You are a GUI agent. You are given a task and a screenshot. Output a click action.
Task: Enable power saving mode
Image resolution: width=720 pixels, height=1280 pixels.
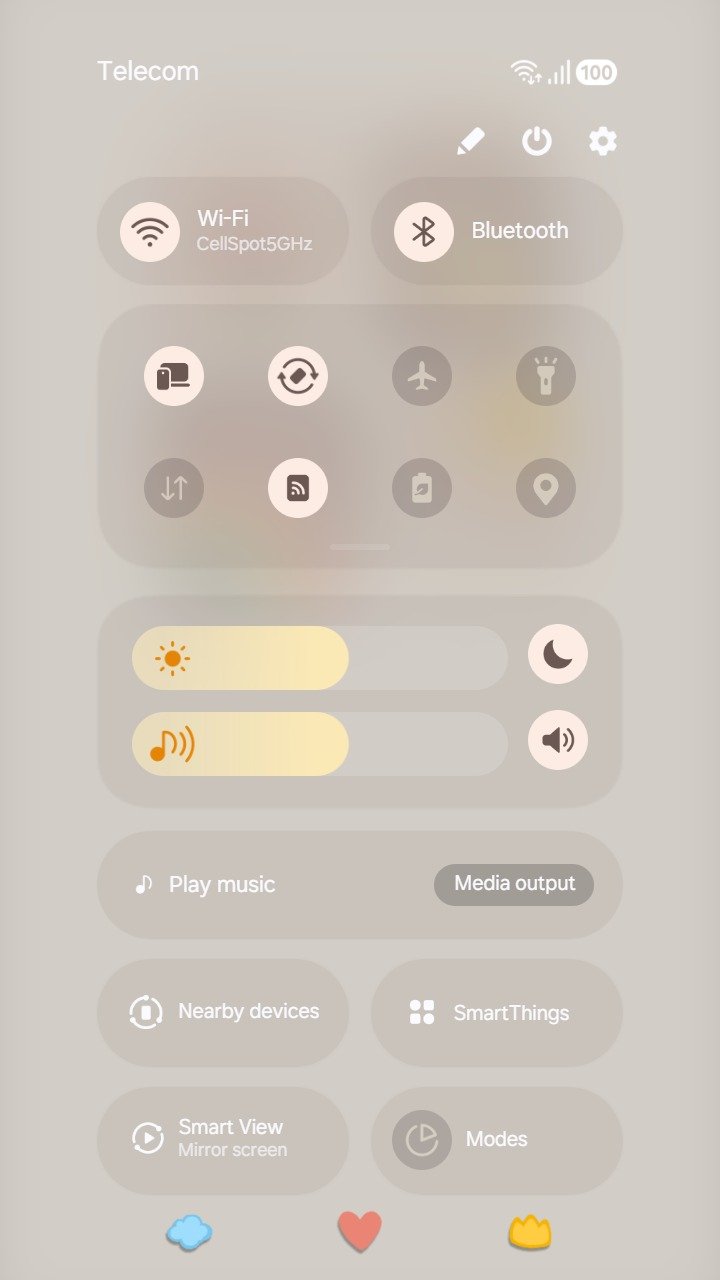coord(422,488)
